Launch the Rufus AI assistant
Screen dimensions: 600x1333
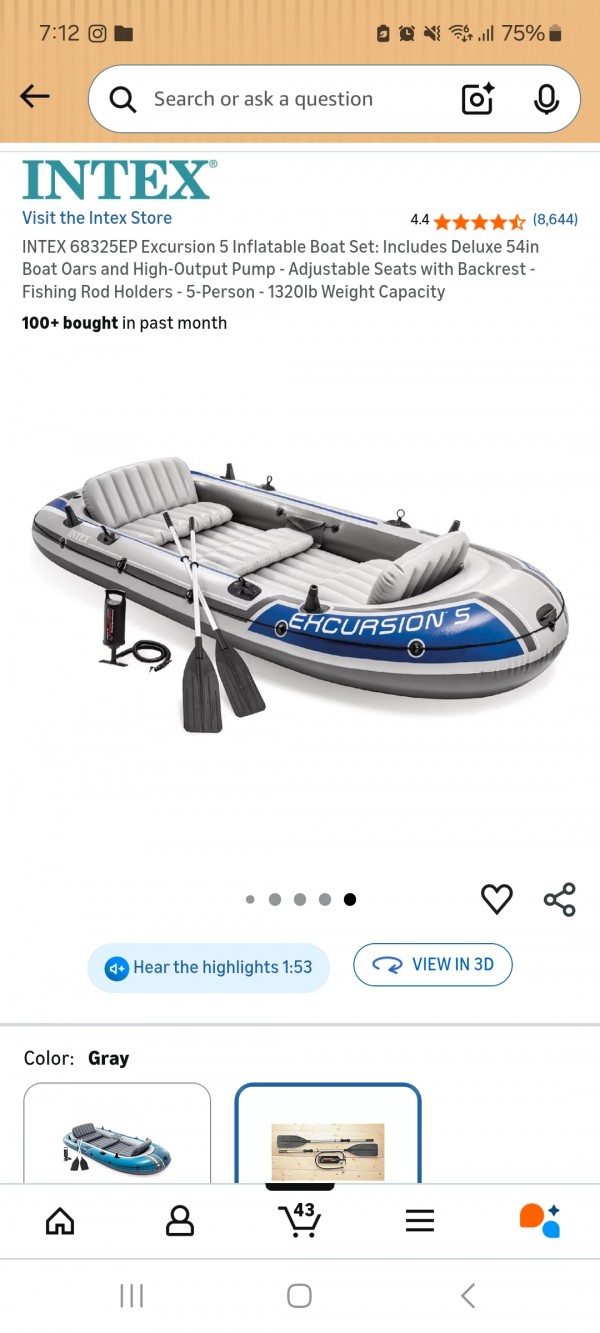[540, 1220]
